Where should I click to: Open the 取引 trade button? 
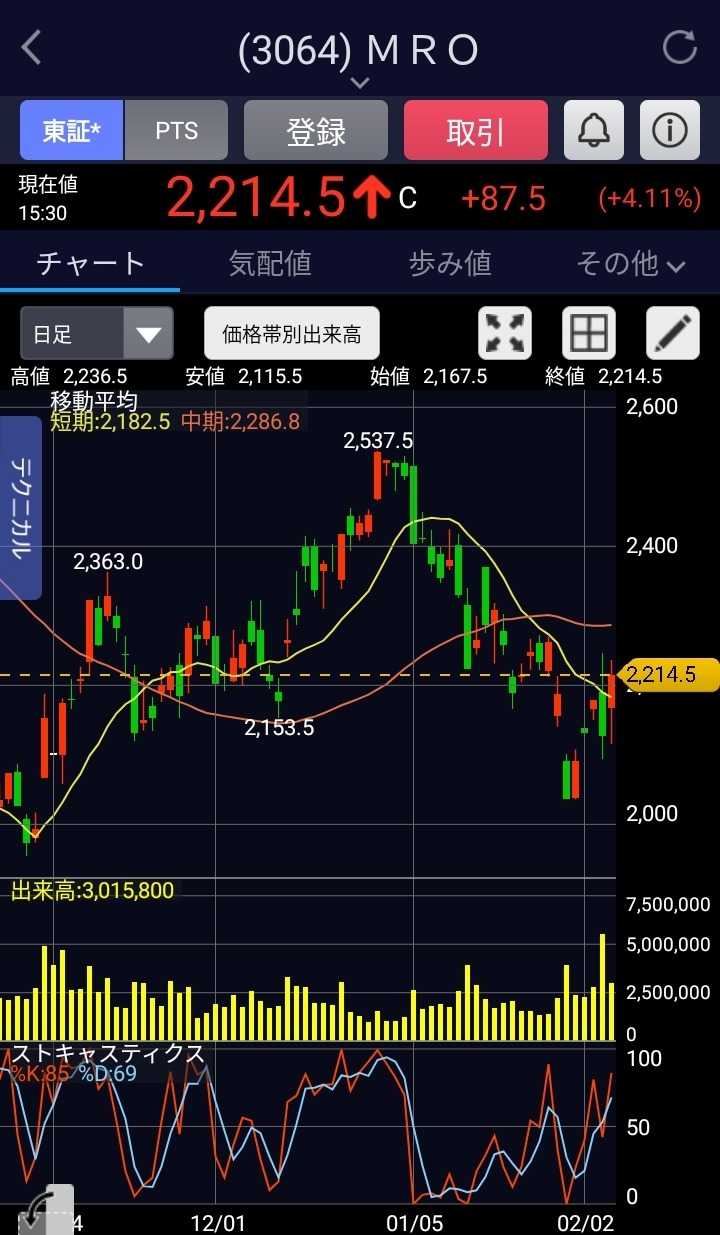(475, 131)
